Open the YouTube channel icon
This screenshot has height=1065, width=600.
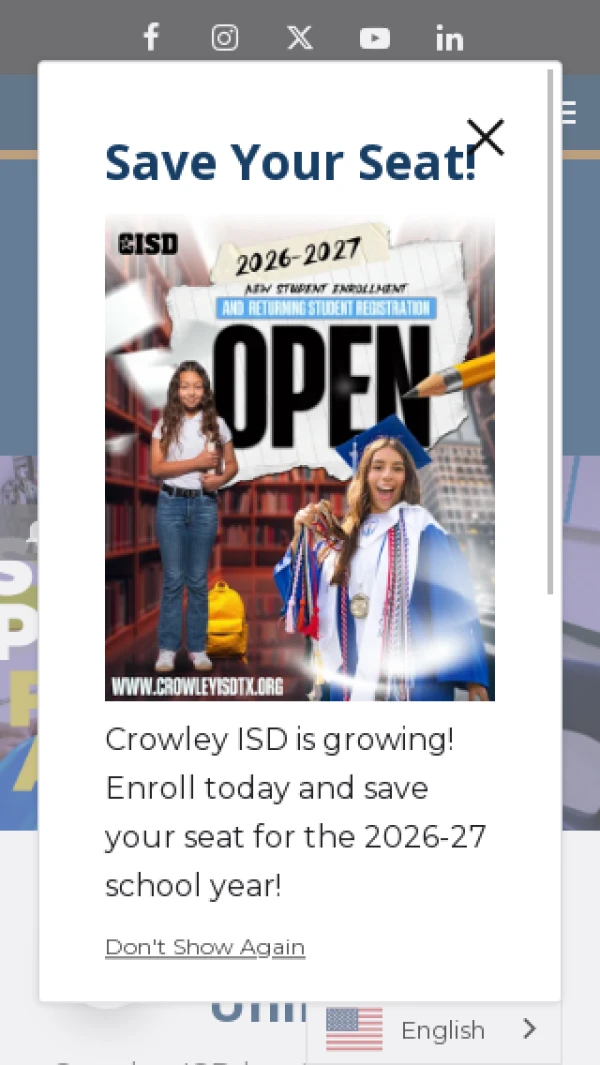pyautogui.click(x=374, y=38)
